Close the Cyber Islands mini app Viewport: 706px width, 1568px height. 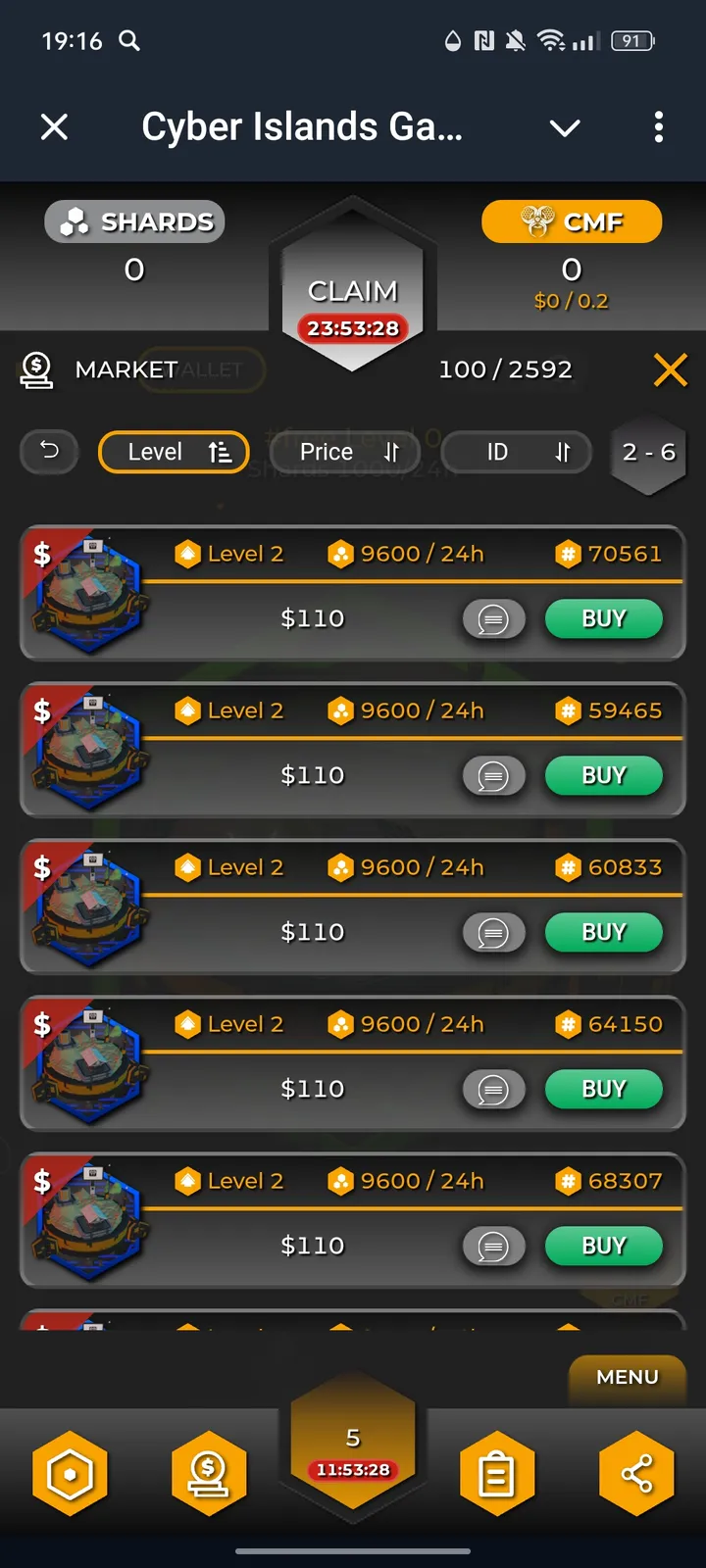(x=55, y=126)
